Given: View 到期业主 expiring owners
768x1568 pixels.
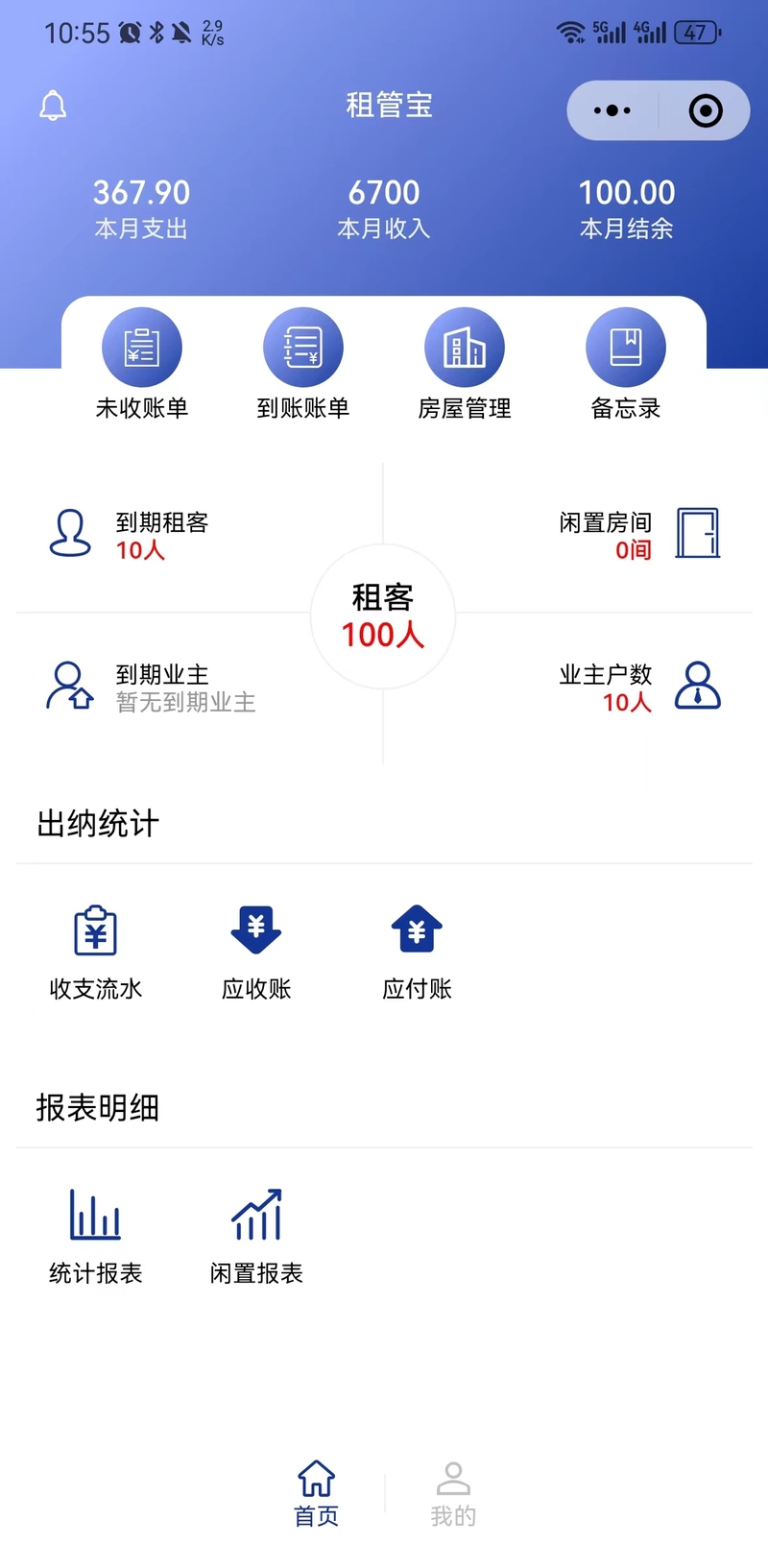Looking at the screenshot, I should tap(151, 688).
